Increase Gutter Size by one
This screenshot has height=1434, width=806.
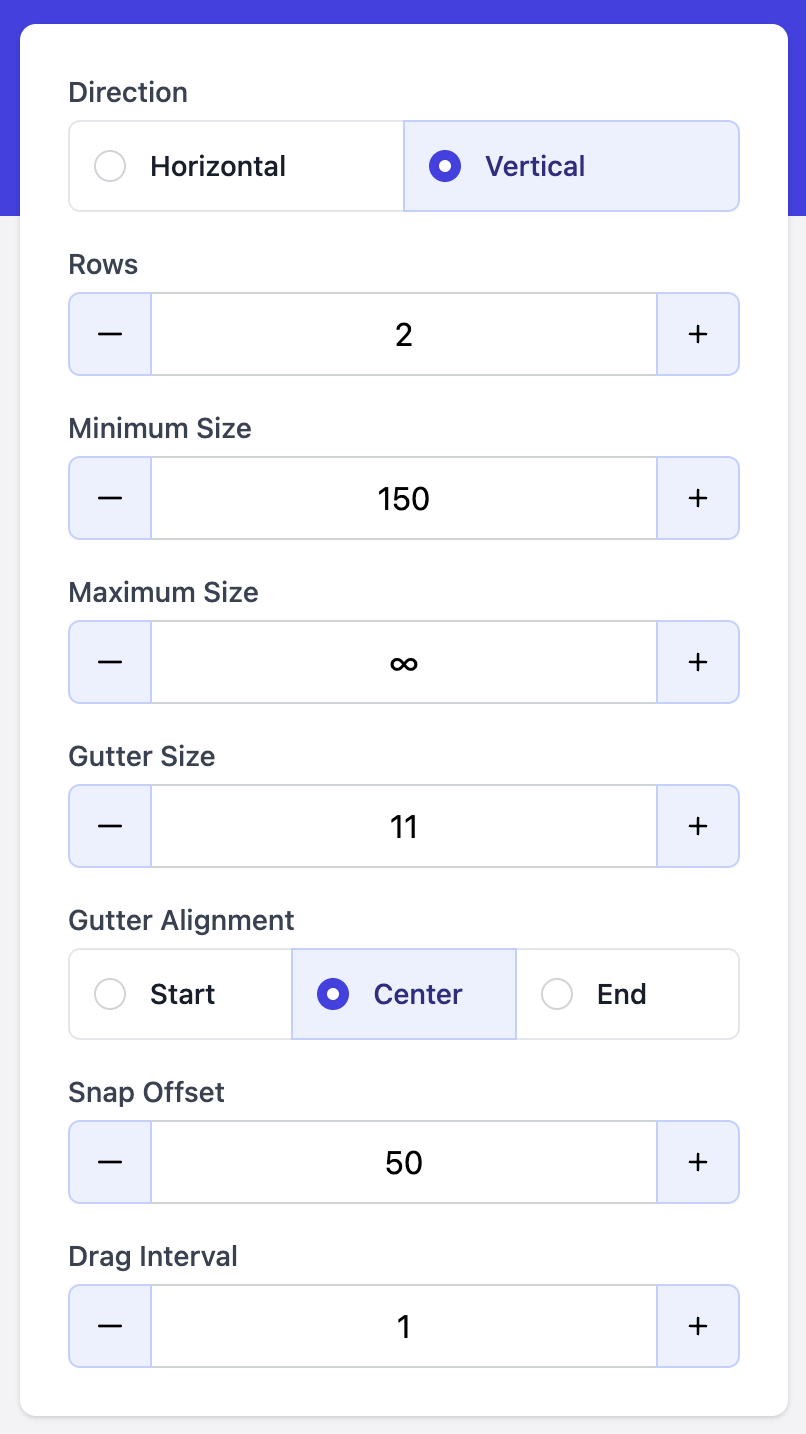[x=697, y=826]
